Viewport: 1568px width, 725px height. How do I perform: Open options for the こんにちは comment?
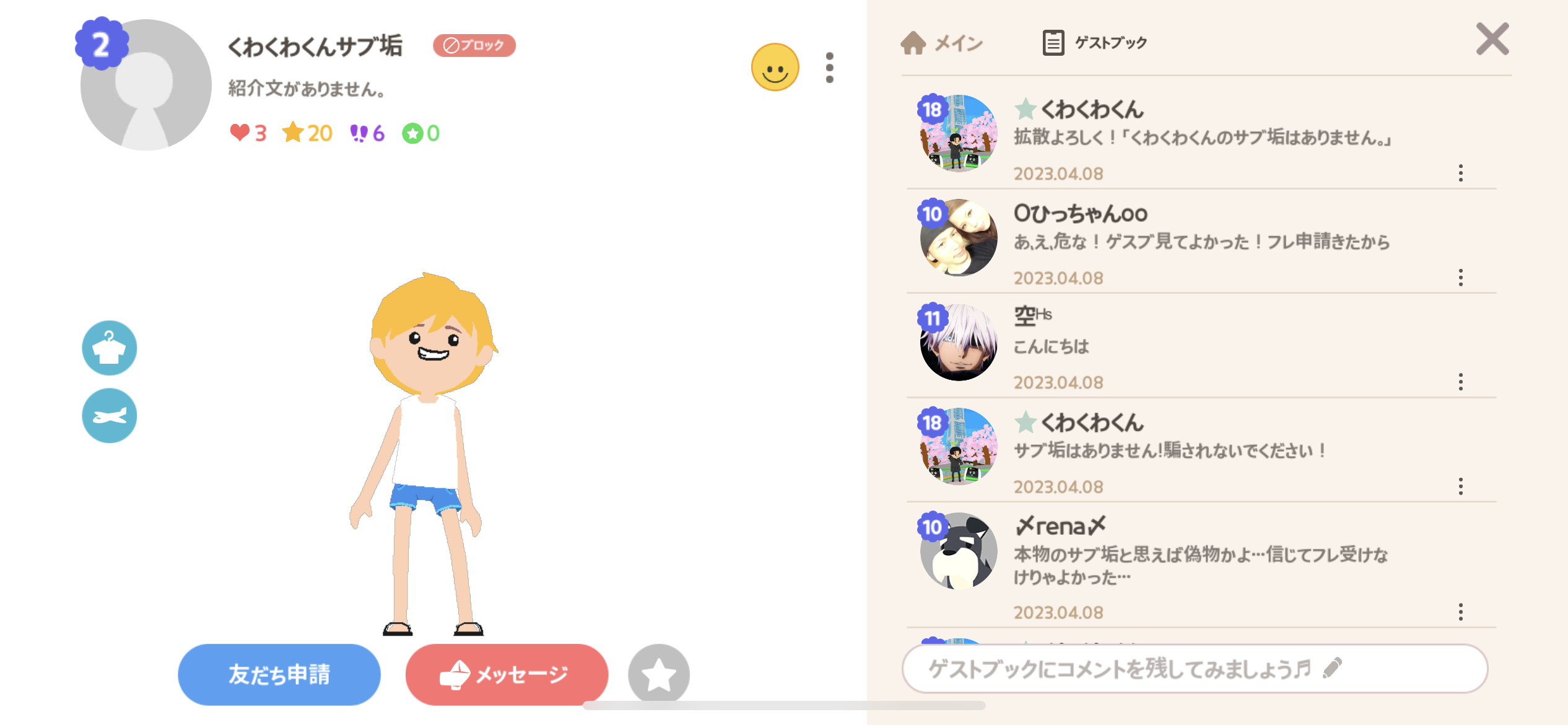(x=1460, y=382)
